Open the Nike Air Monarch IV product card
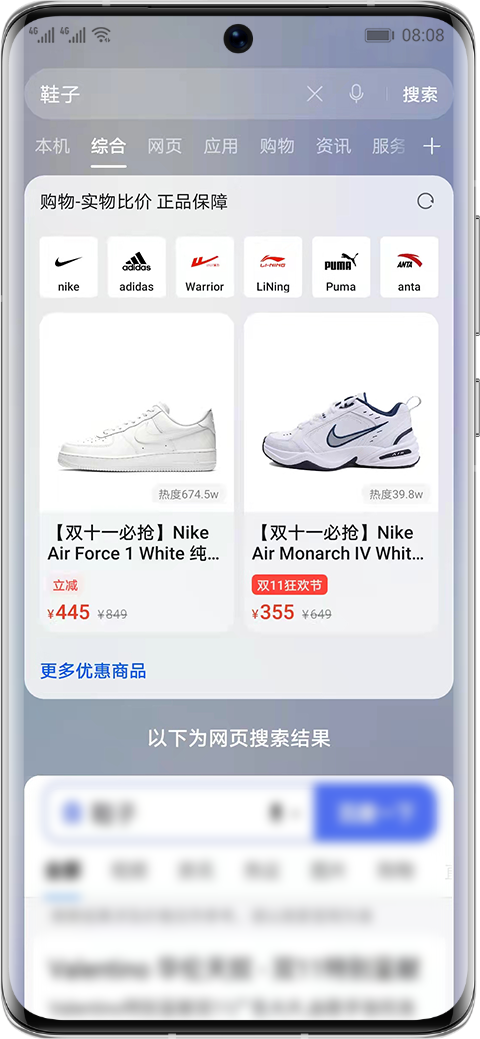Viewport: 480px width, 1039px height. [341, 473]
